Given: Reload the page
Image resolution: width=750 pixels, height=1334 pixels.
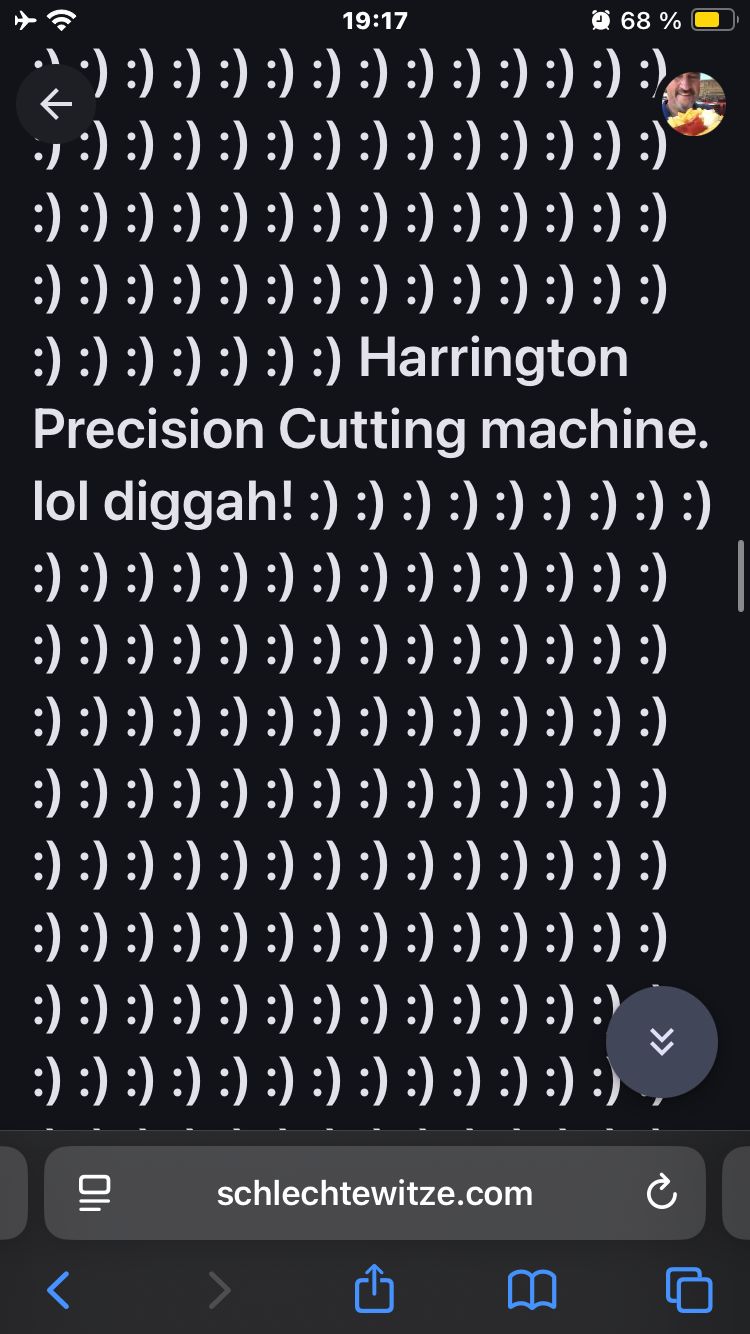Looking at the screenshot, I should (x=661, y=1193).
